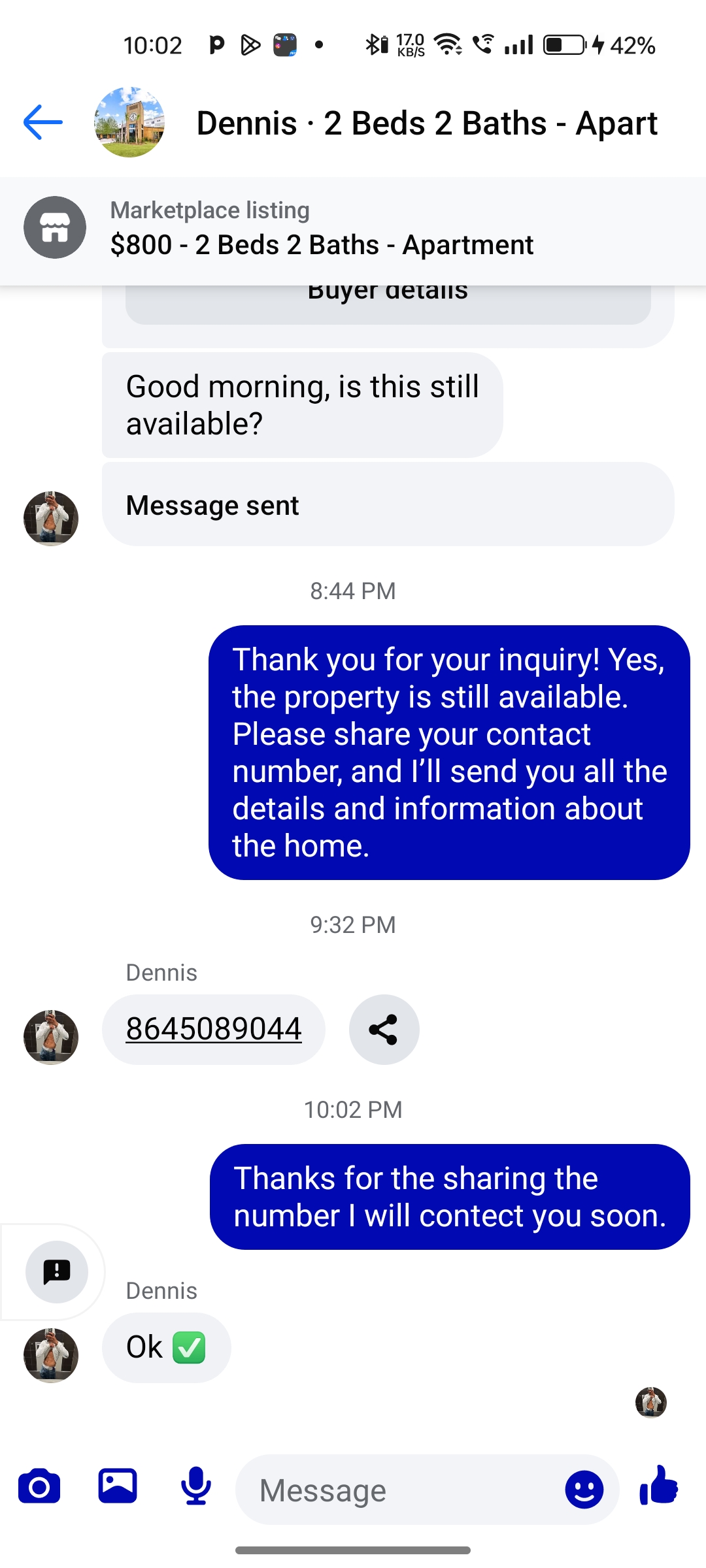This screenshot has width=706, height=1568.
Task: Share Dennis's phone number message
Action: [x=384, y=1030]
